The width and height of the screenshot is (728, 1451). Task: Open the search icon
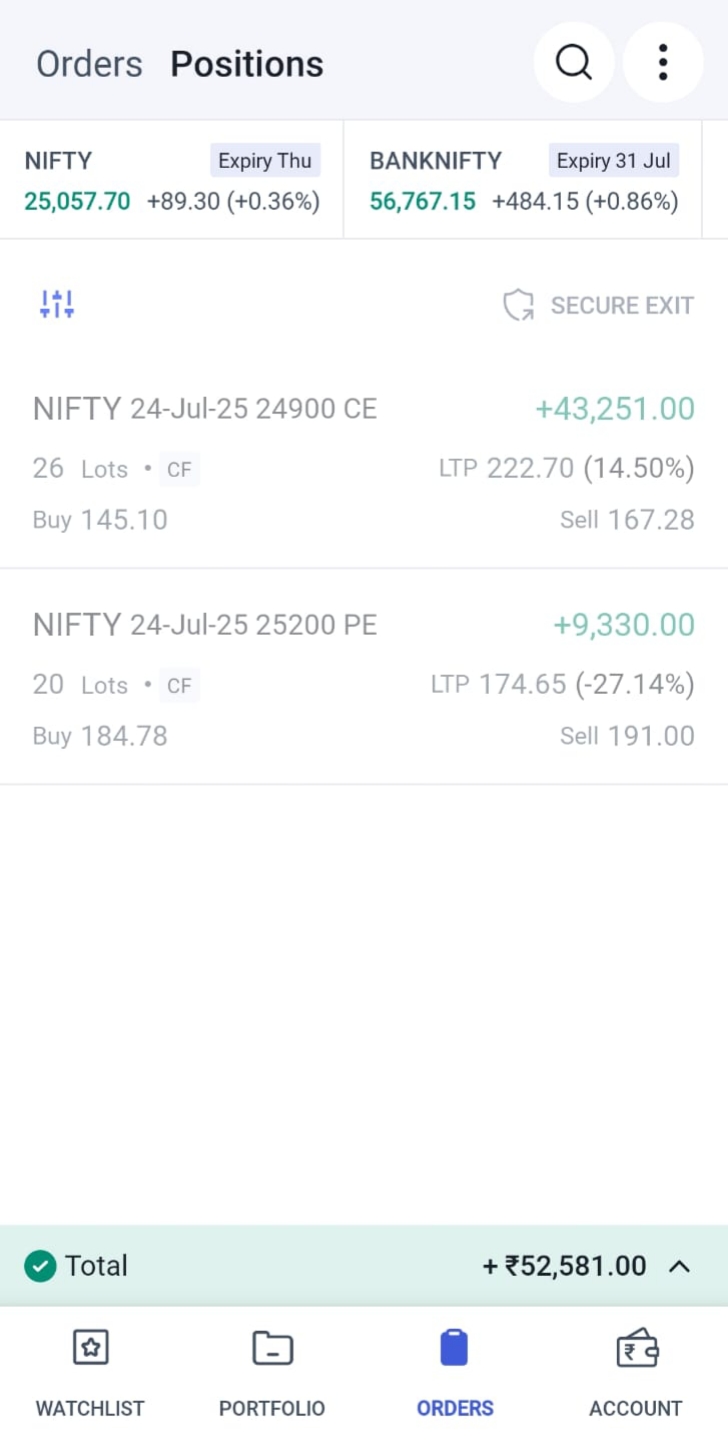tap(573, 63)
